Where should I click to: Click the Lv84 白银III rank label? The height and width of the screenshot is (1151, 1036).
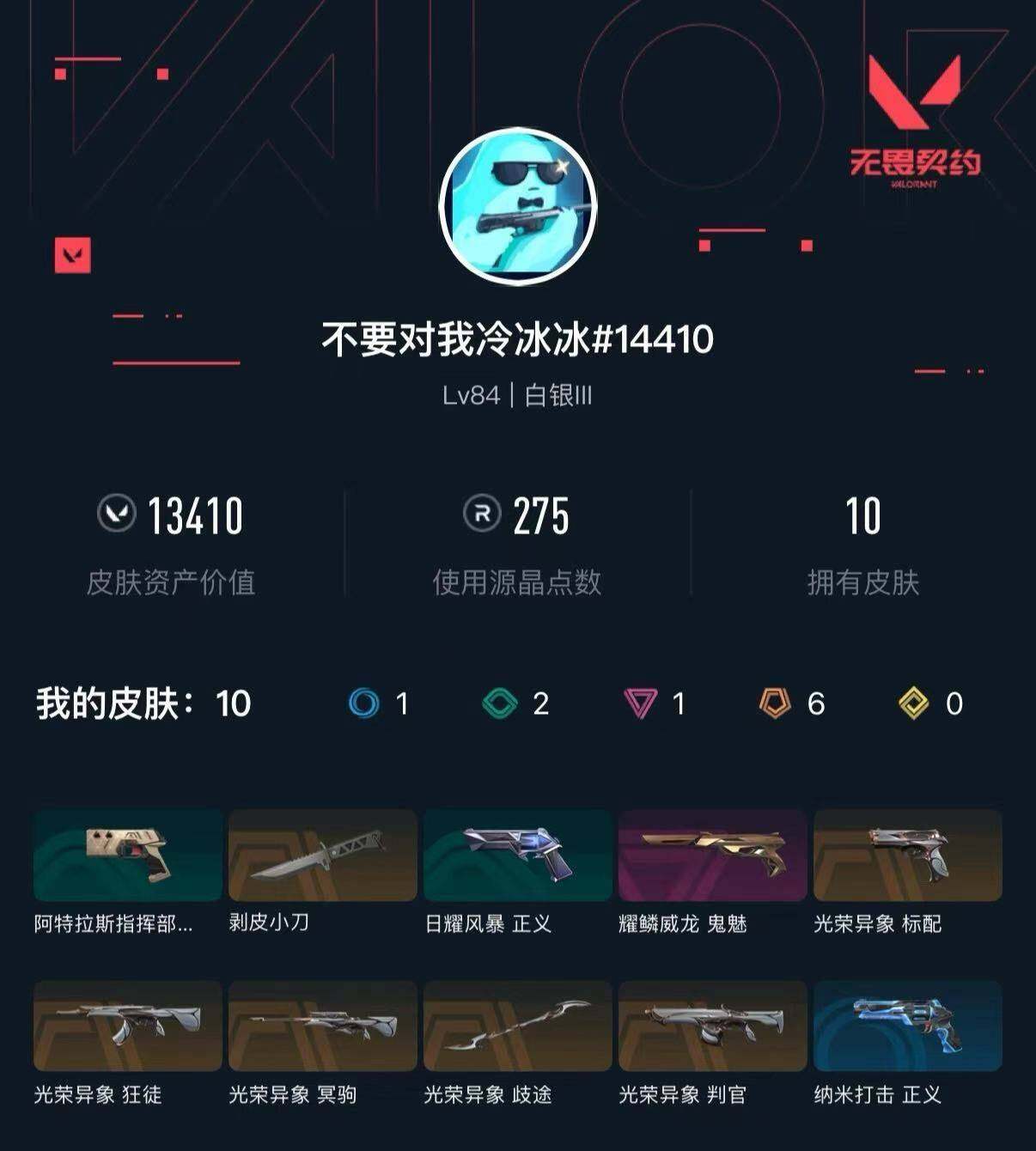pos(518,397)
